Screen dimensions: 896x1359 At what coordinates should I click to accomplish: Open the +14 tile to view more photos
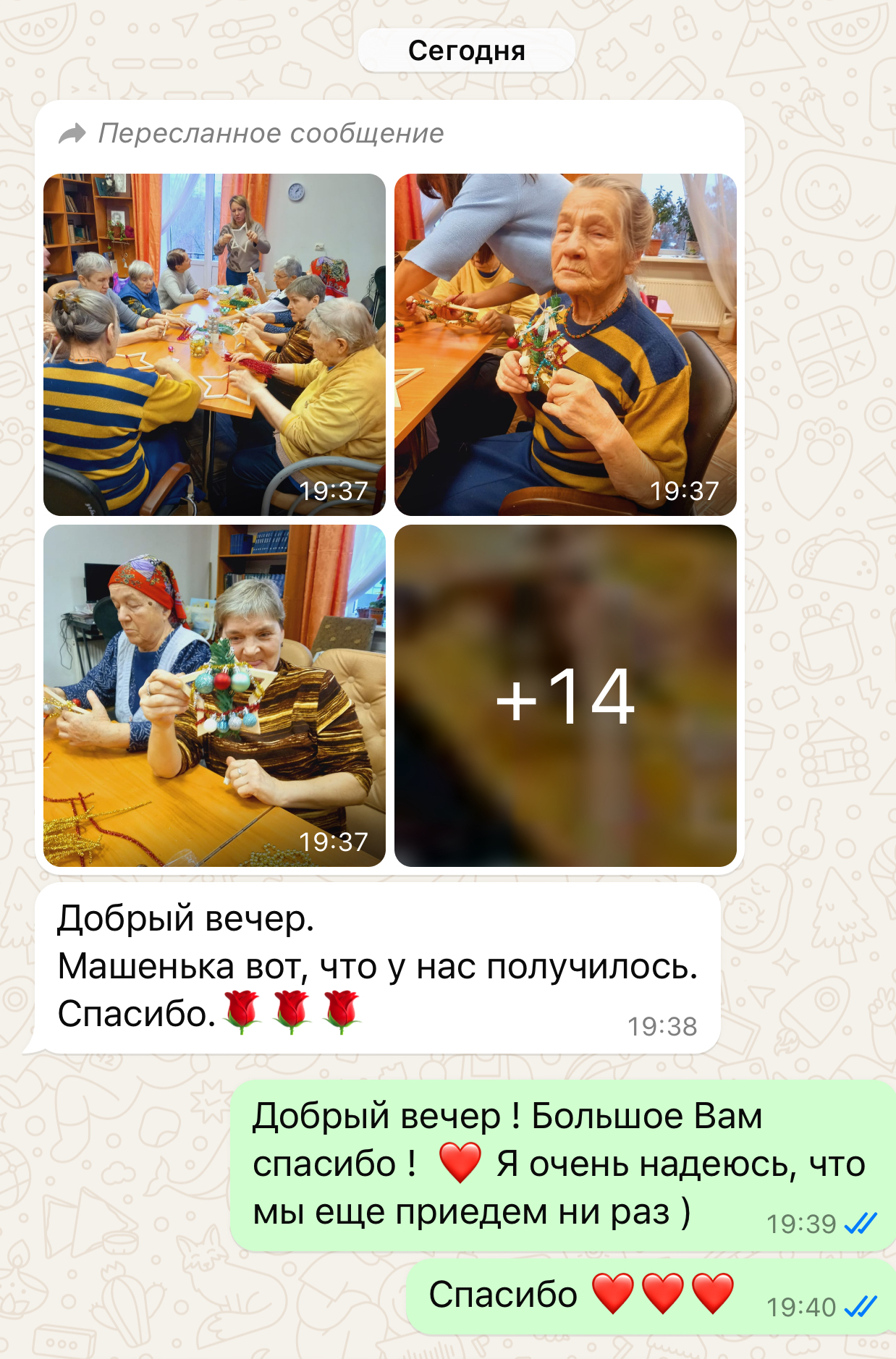pyautogui.click(x=565, y=695)
